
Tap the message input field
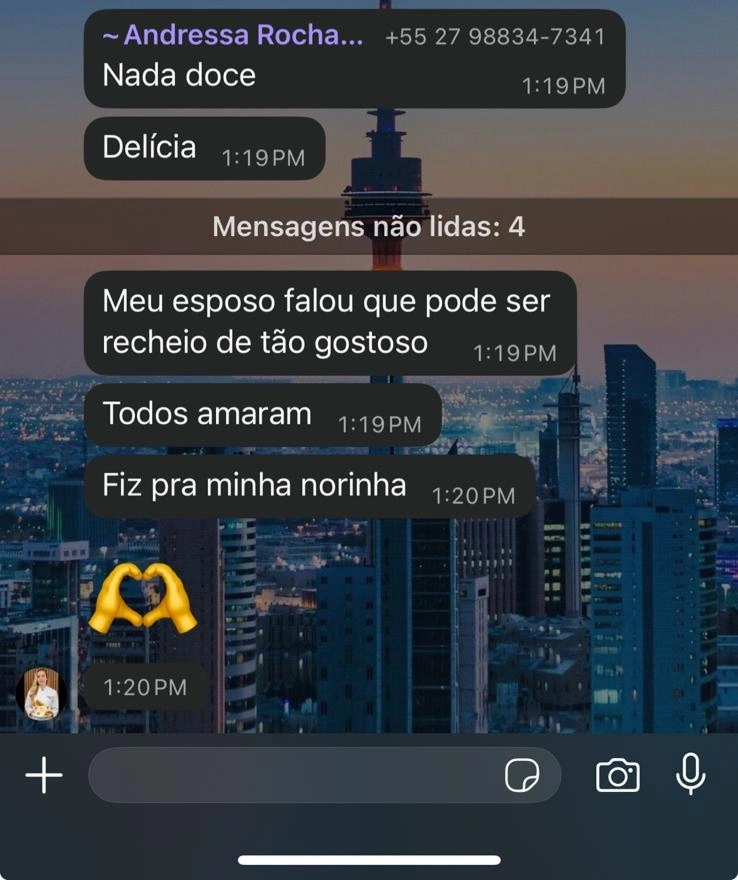(295, 775)
